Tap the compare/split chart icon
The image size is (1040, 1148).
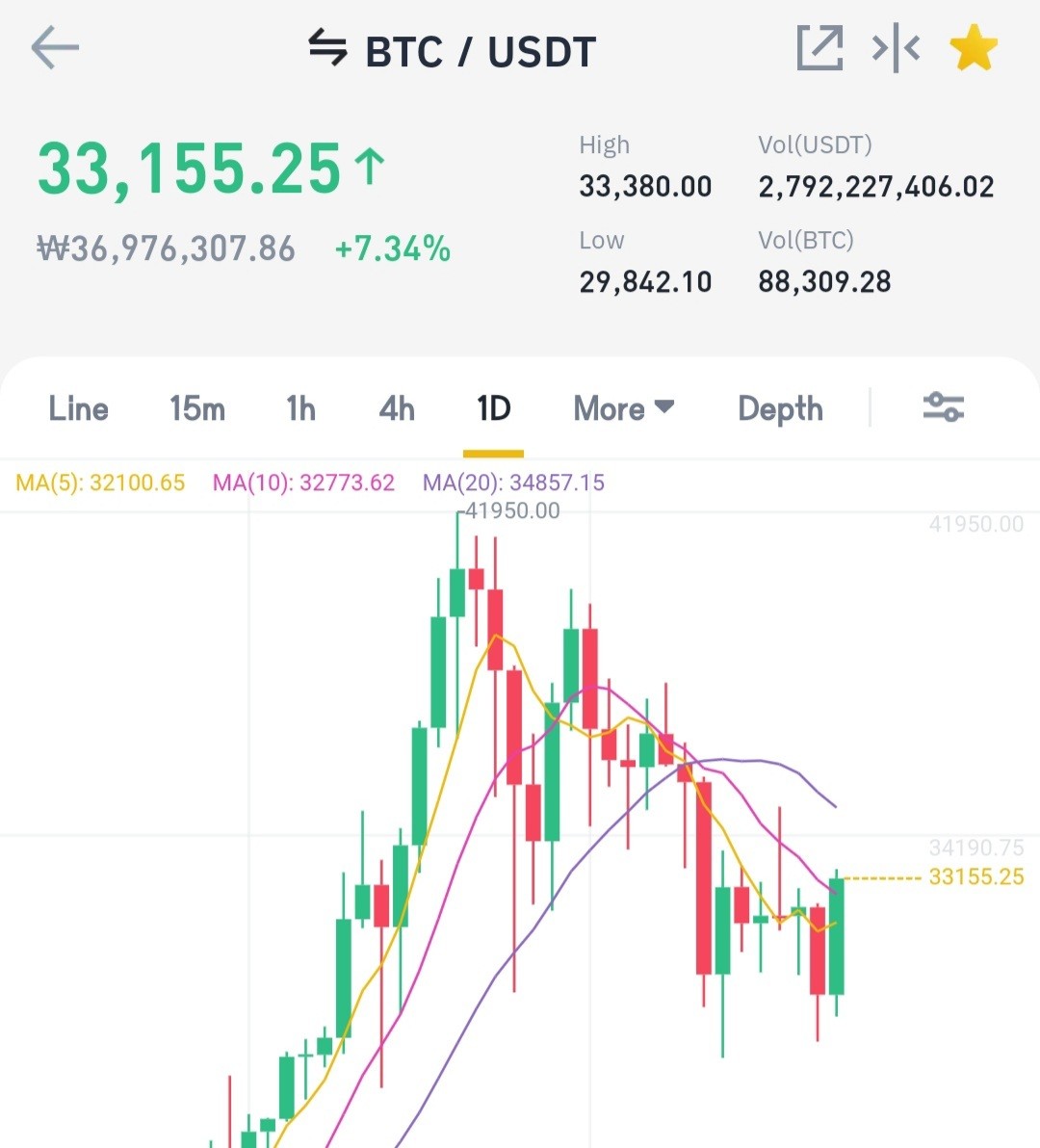(x=896, y=48)
